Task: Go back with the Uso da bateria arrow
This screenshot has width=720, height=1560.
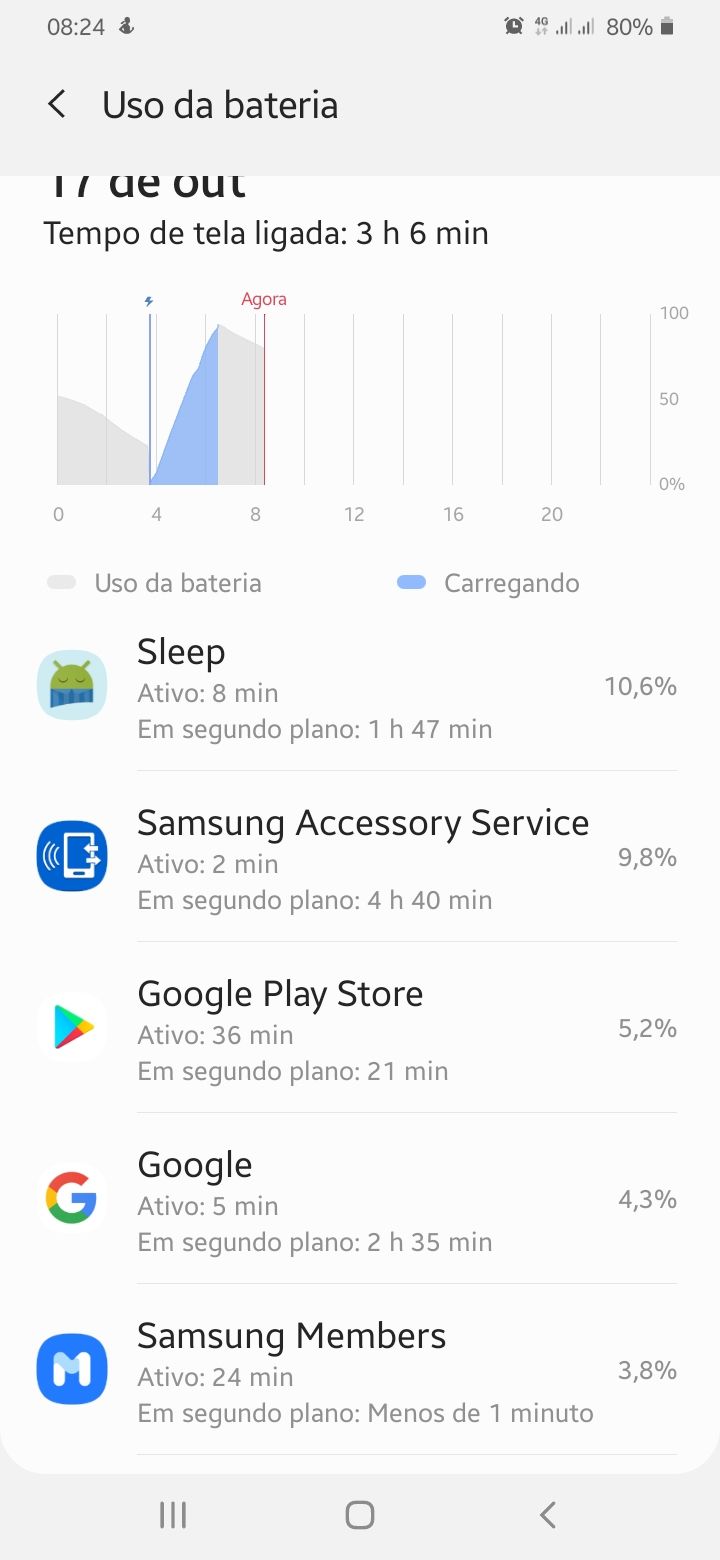Action: (x=56, y=104)
